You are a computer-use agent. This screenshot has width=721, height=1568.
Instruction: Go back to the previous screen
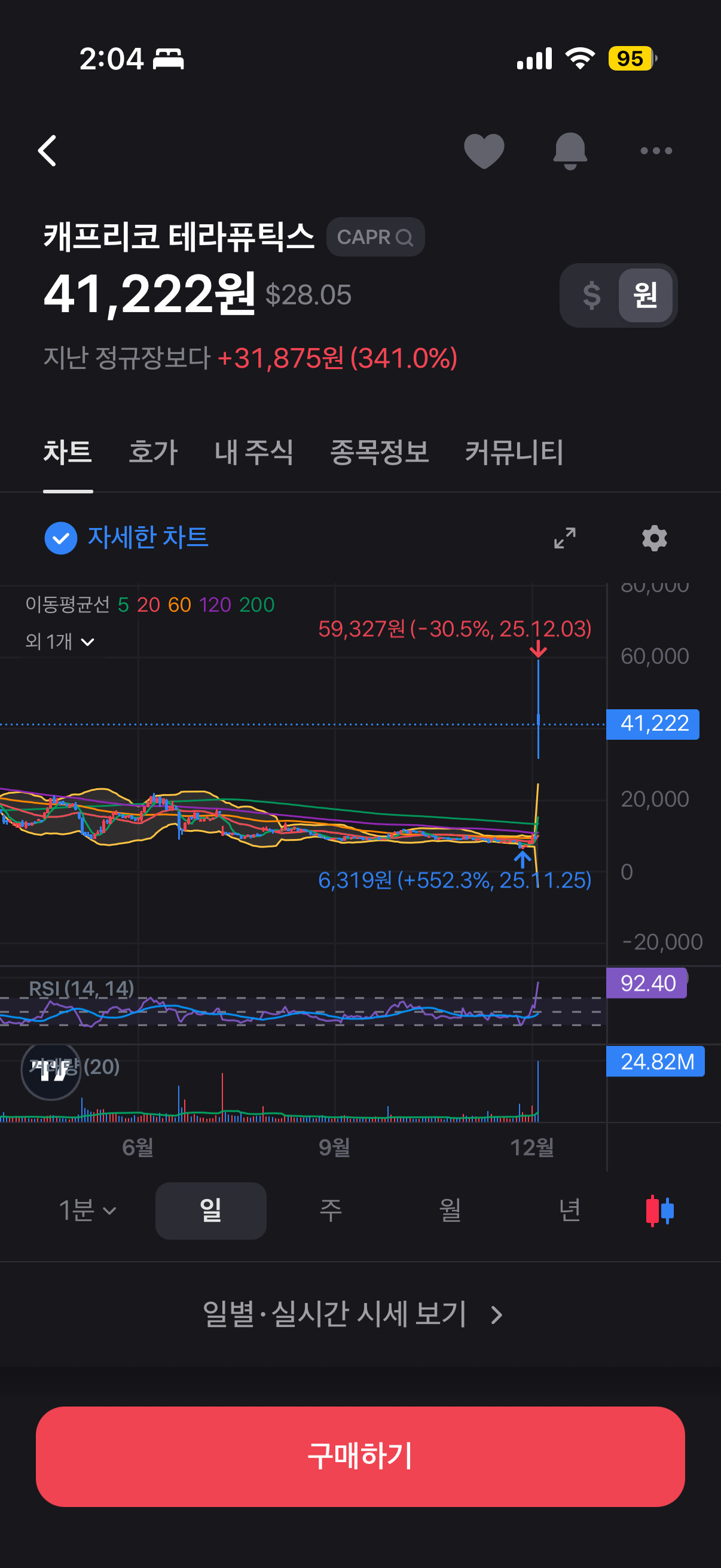pyautogui.click(x=47, y=150)
